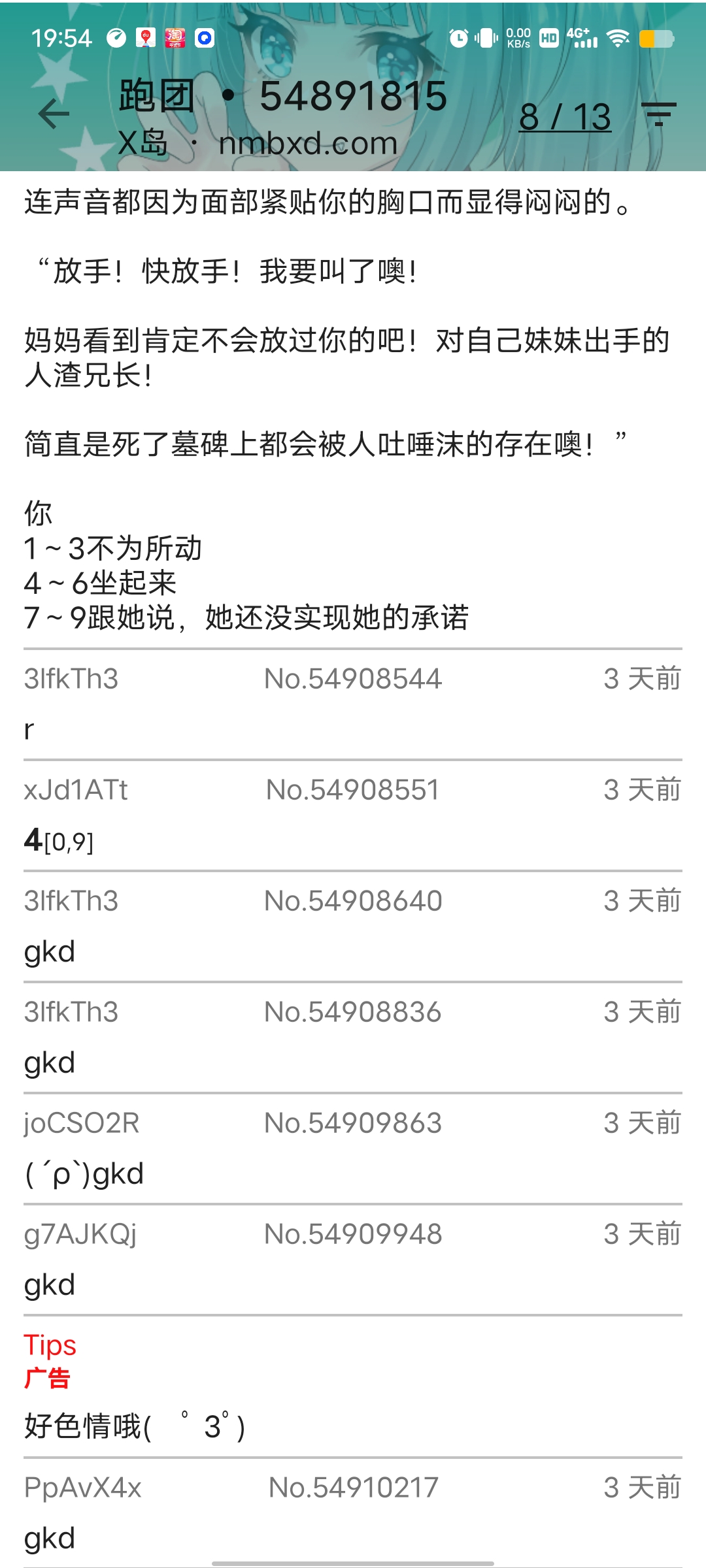The image size is (706, 1568).
Task: Open the filter icon in the toolbar
Action: [x=658, y=114]
